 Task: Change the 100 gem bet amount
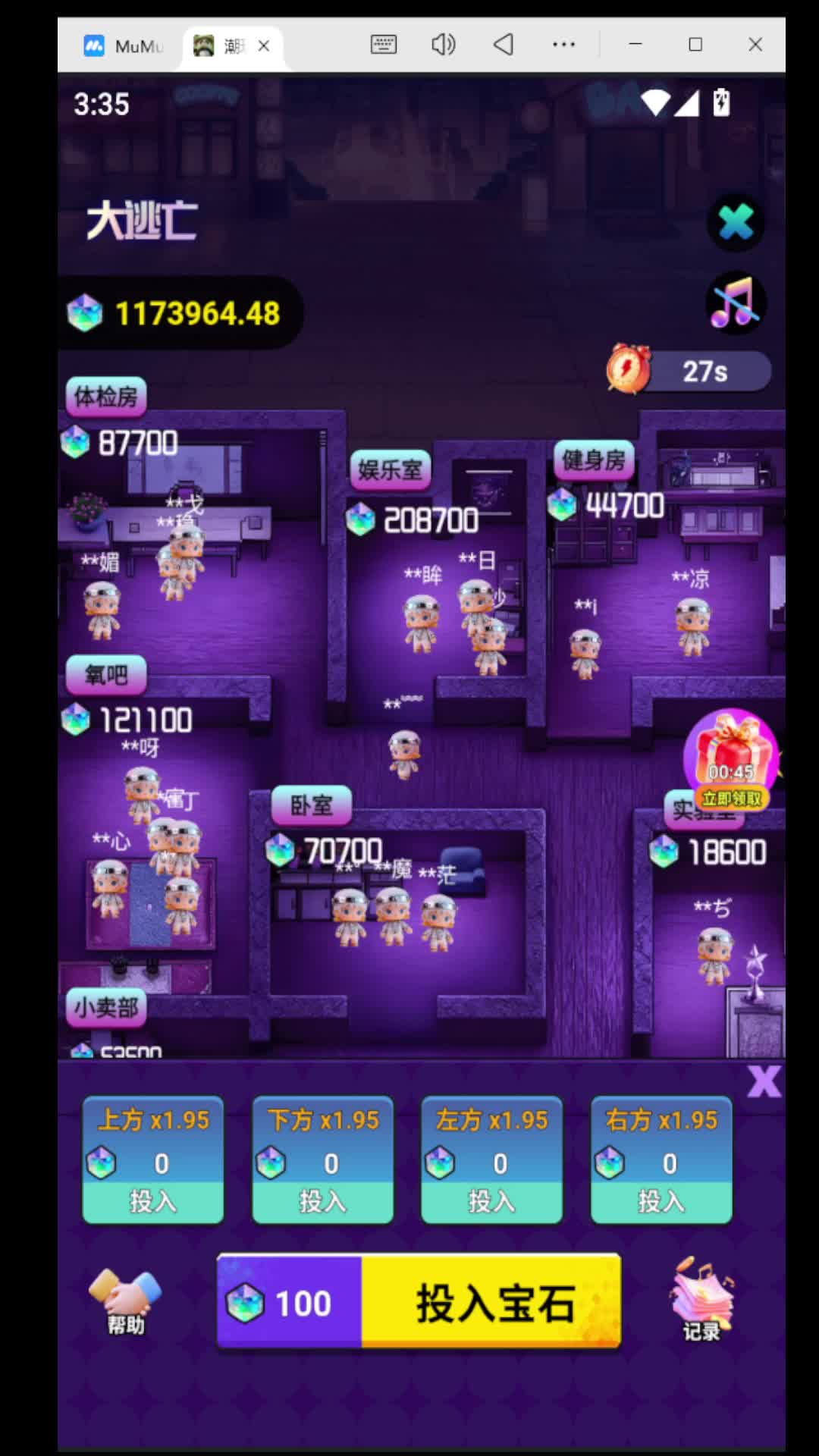point(289,1303)
